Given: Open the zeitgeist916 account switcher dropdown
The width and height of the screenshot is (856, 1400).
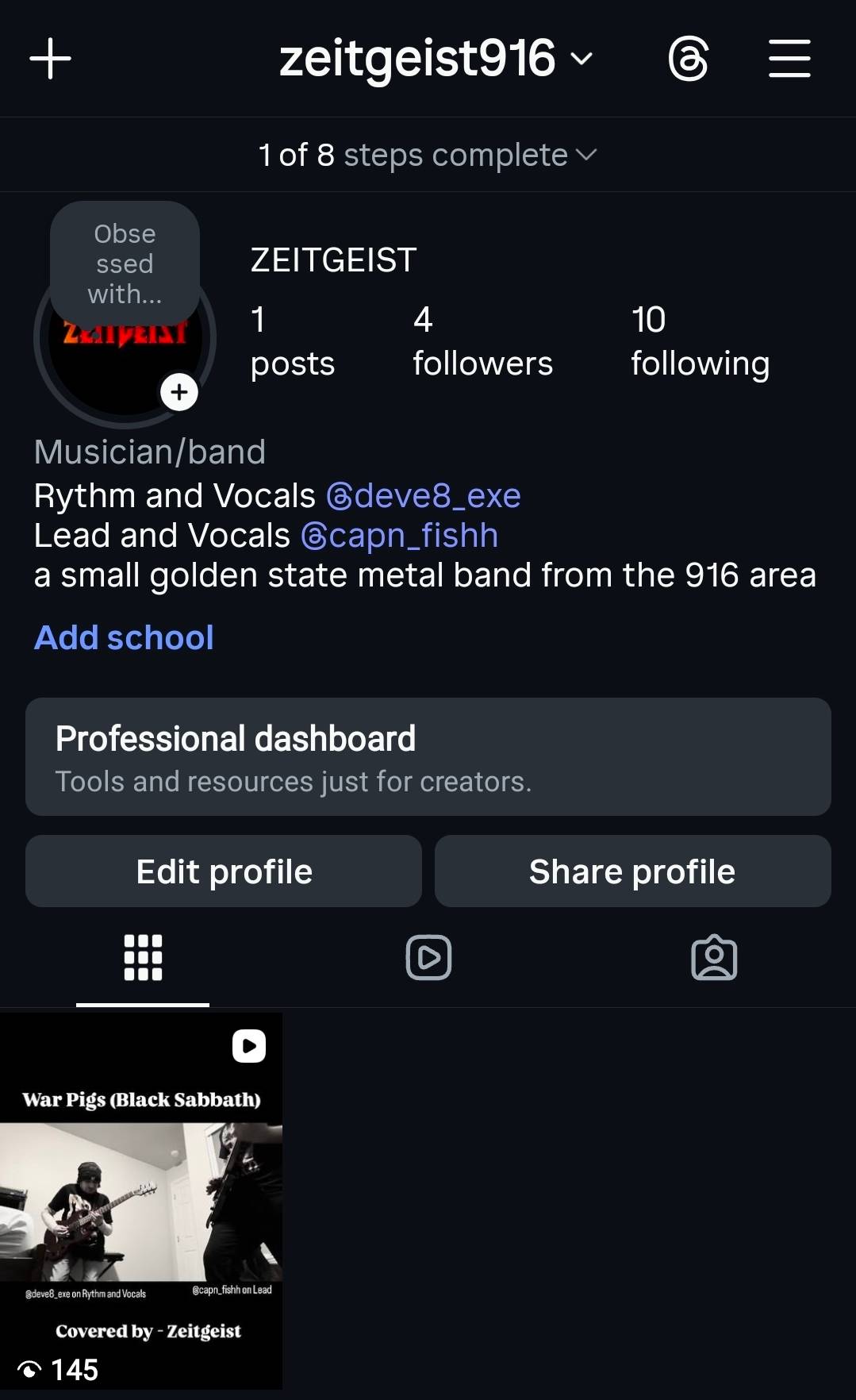Looking at the screenshot, I should coord(436,59).
